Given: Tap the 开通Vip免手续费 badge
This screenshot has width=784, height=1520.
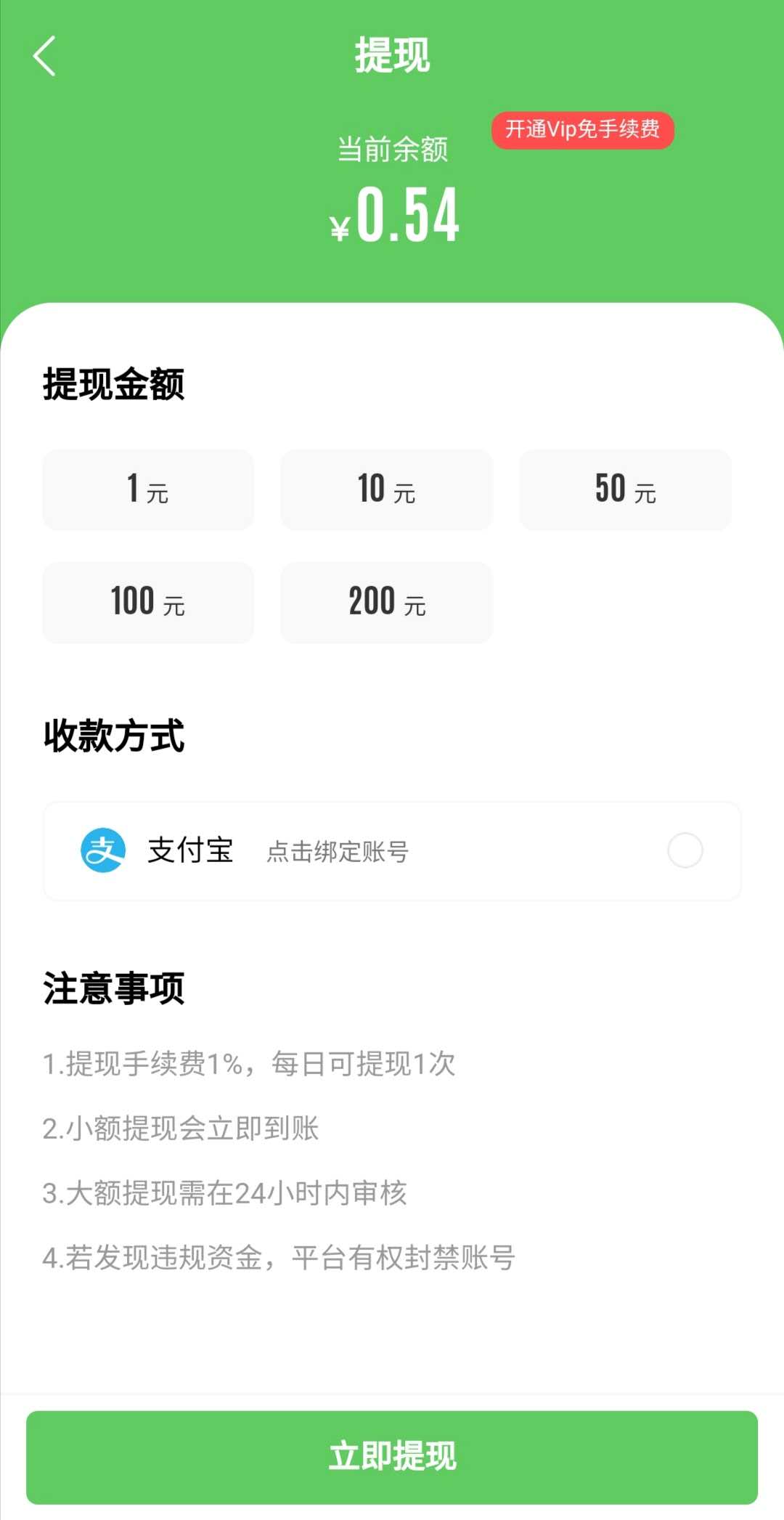Looking at the screenshot, I should pos(582,130).
